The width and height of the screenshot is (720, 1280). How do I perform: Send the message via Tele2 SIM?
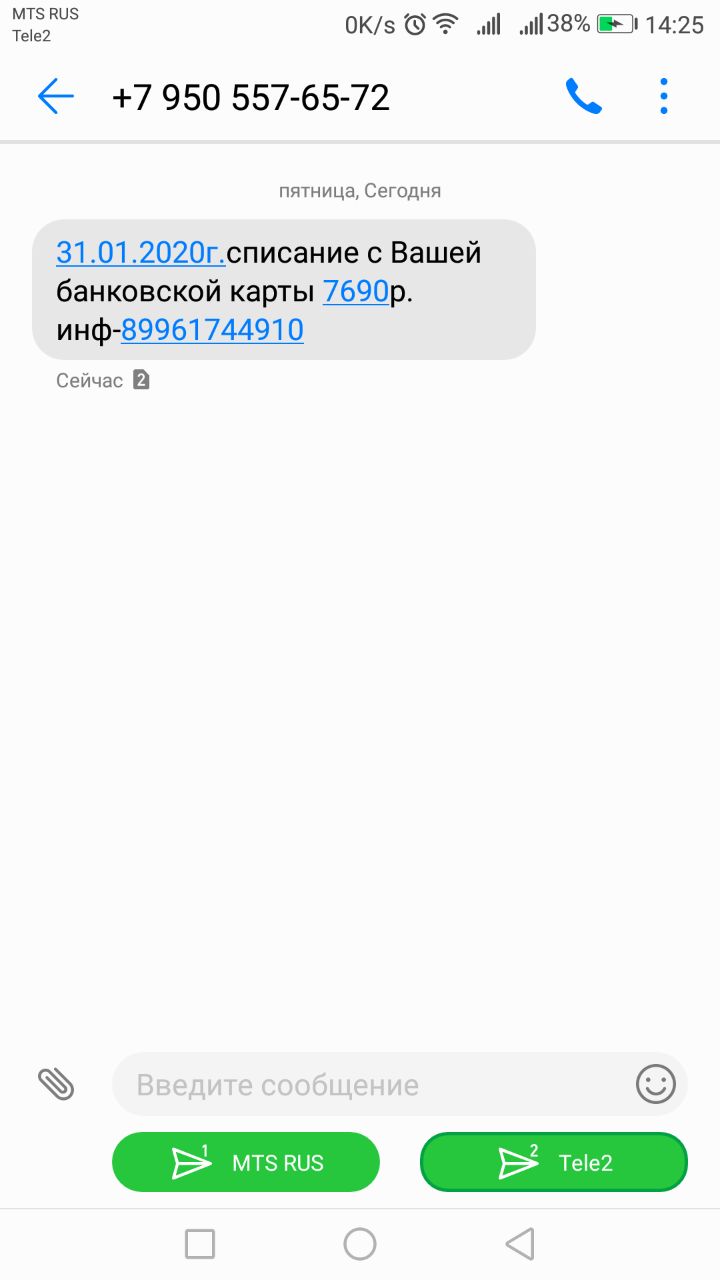pyautogui.click(x=554, y=1162)
